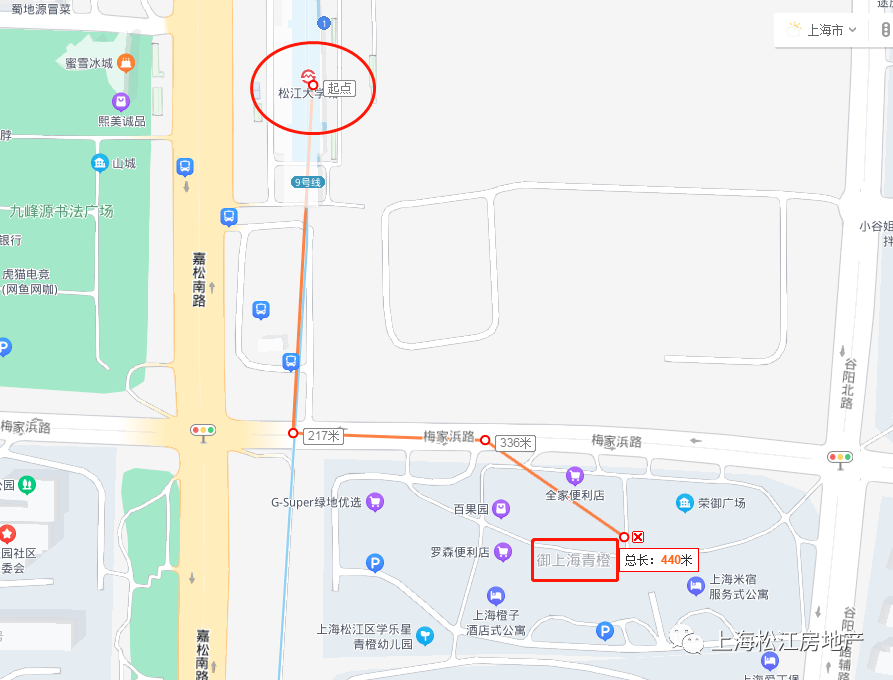The width and height of the screenshot is (893, 680).
Task: Open the 罗森便利店 store marker
Action: pos(503,551)
